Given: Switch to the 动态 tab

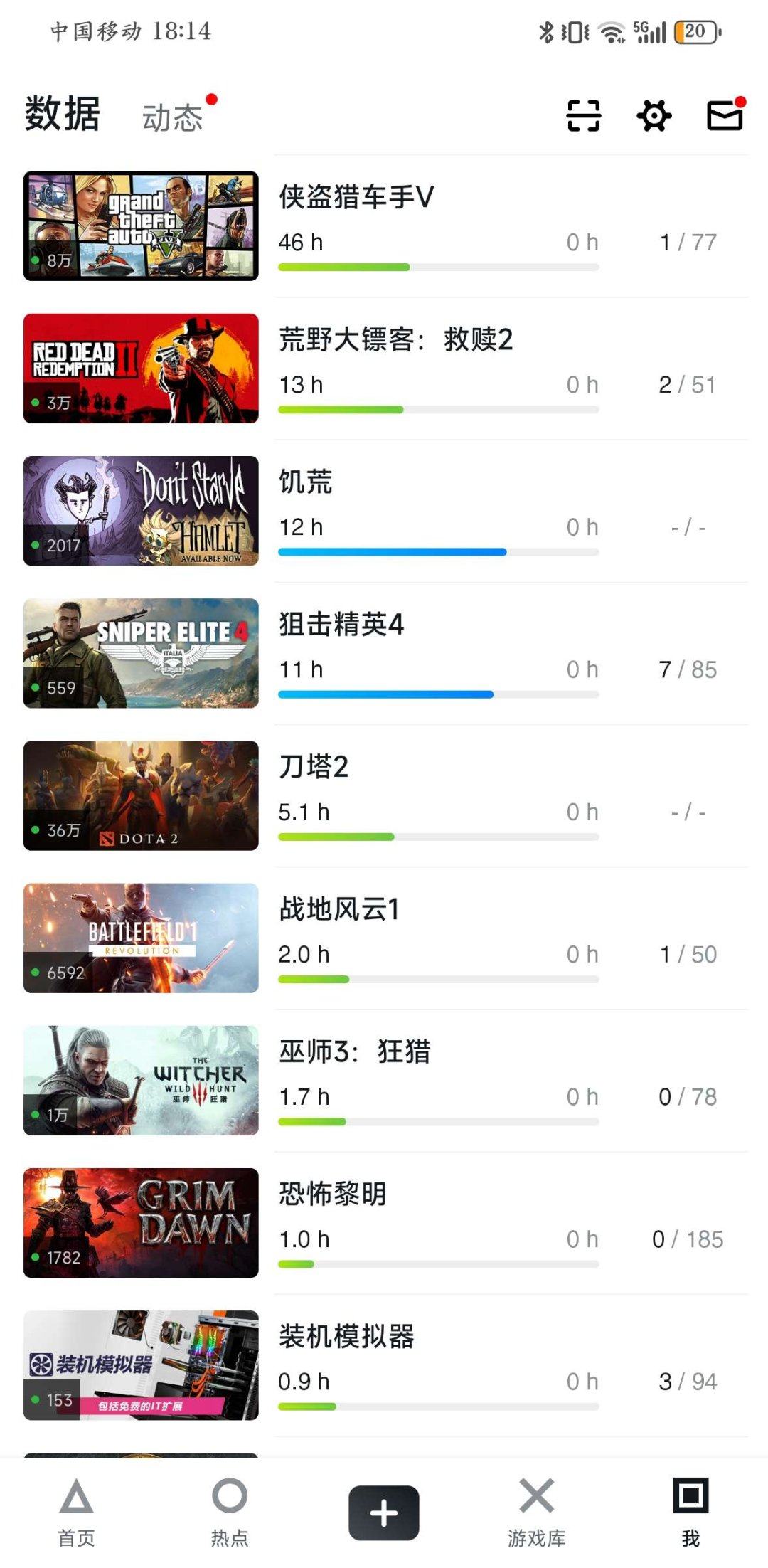Looking at the screenshot, I should 173,117.
